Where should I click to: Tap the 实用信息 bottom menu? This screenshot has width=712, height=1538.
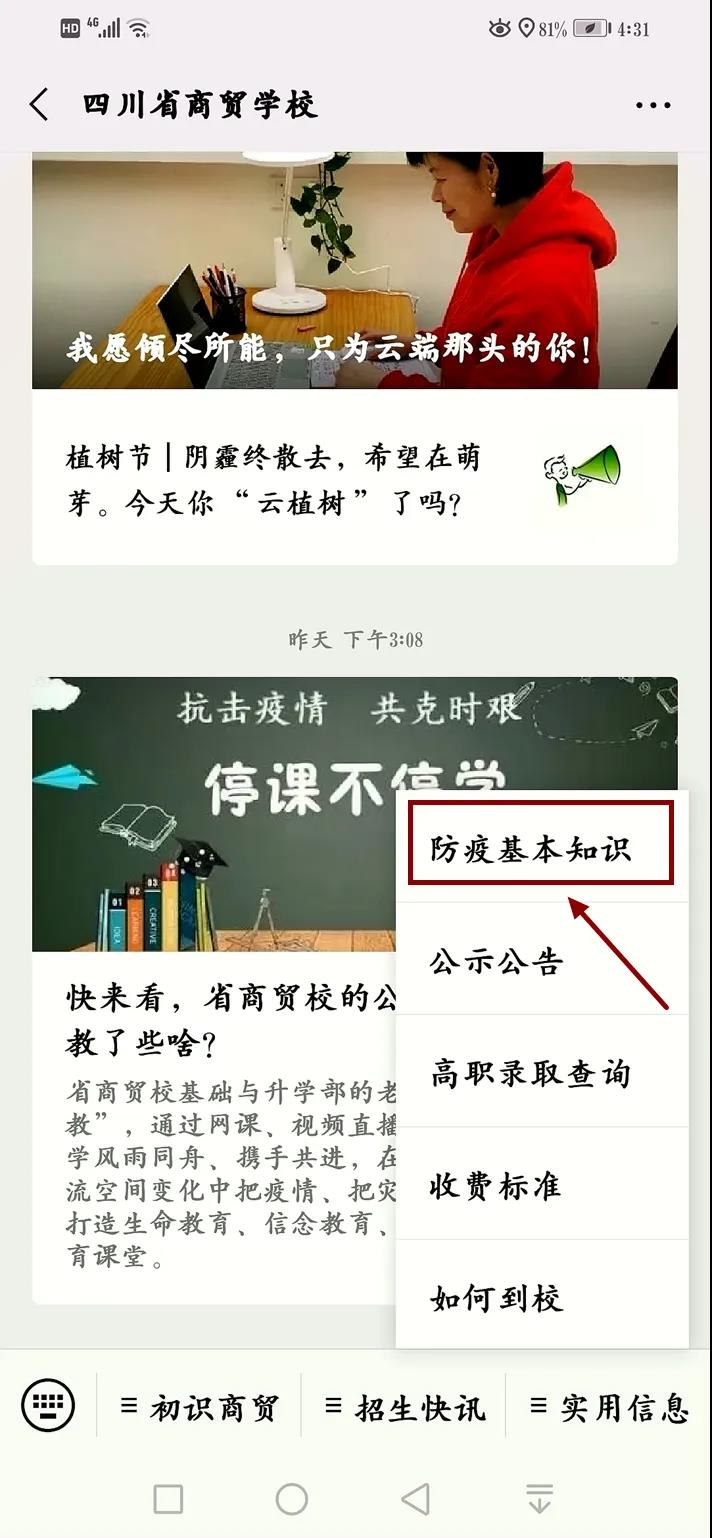(609, 1407)
